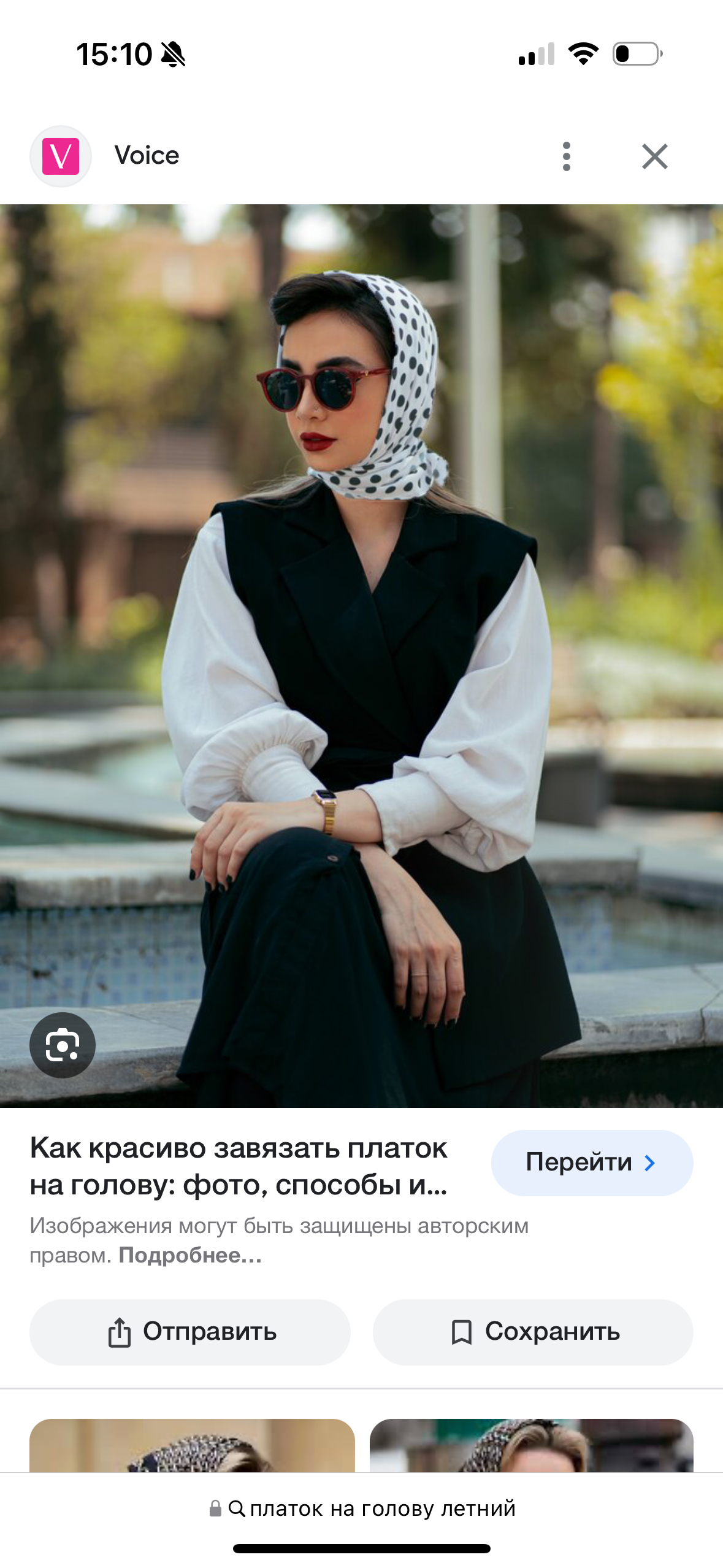Close the image preview
This screenshot has height=1568, width=723.
coord(654,156)
